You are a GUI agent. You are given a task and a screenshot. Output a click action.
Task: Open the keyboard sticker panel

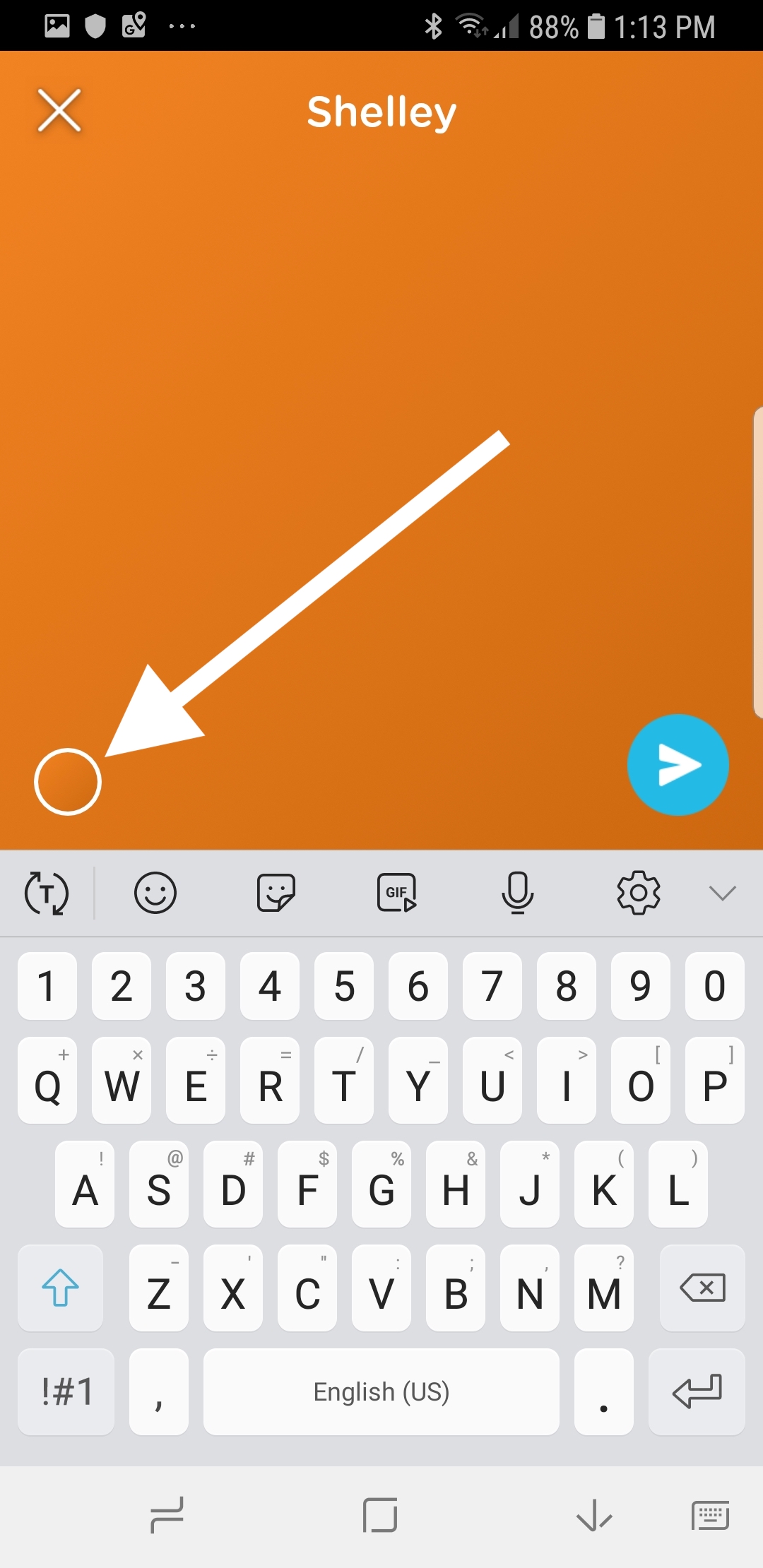(276, 893)
